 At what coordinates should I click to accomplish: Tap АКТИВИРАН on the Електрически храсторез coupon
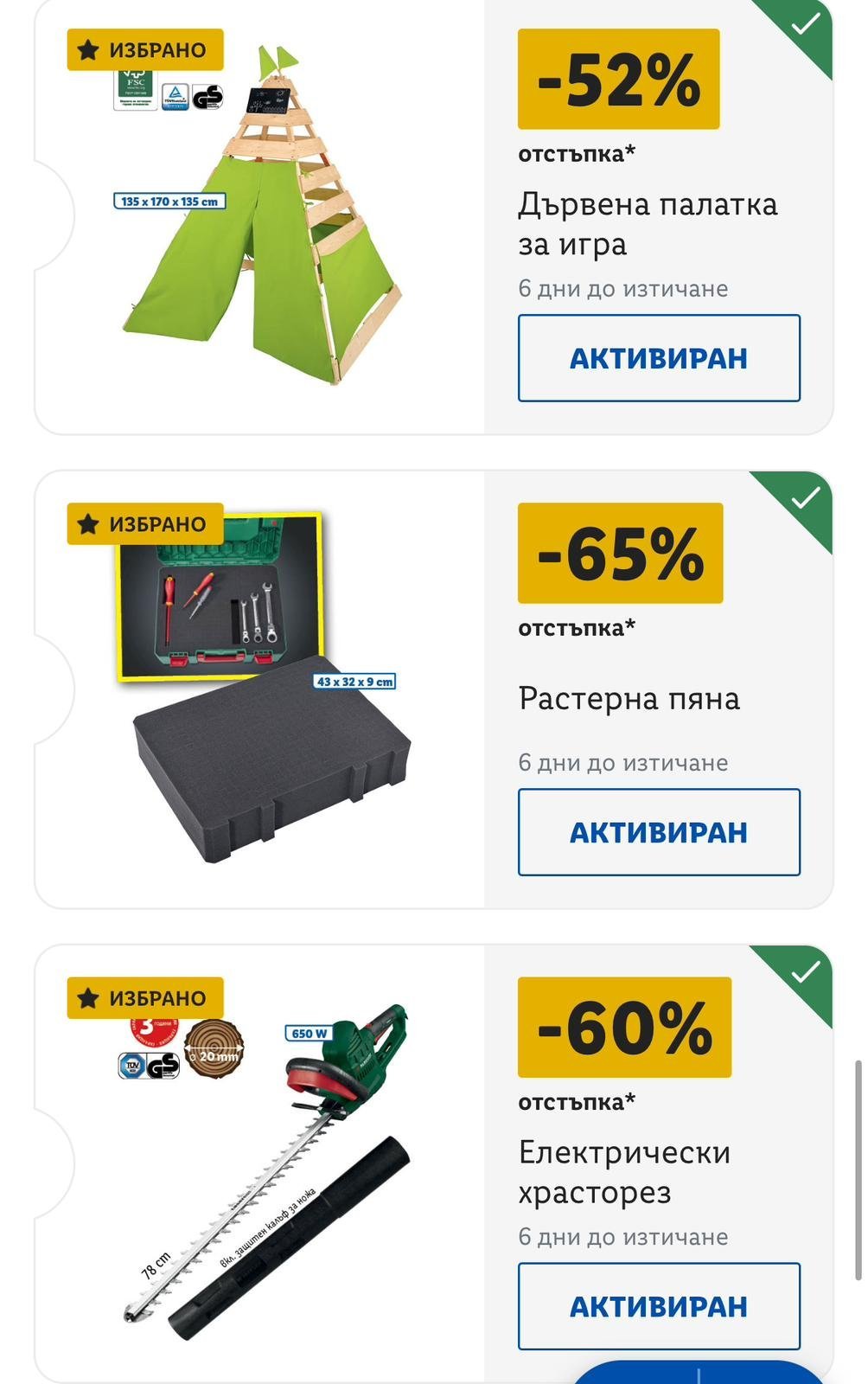point(659,1306)
